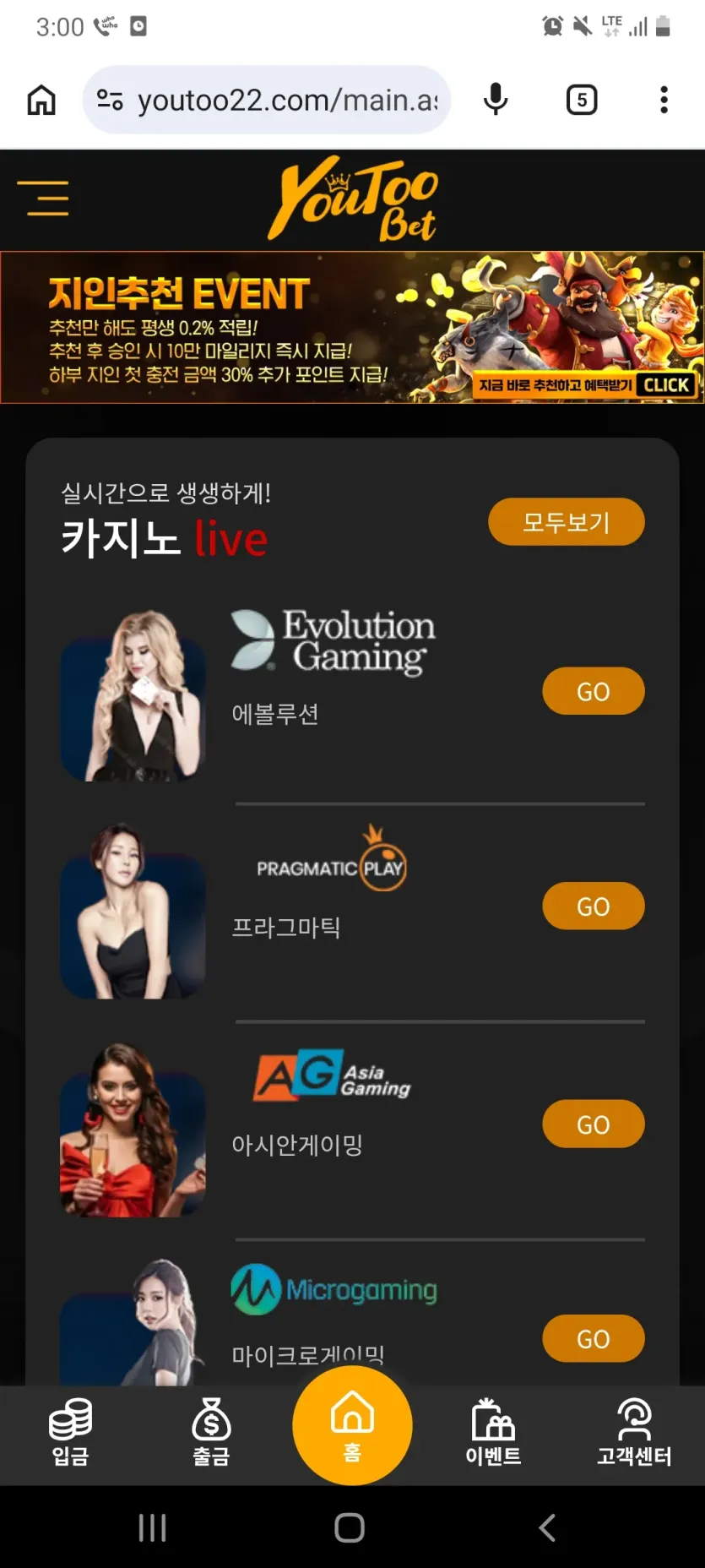Viewport: 705px width, 1568px height.
Task: Tap GO for Pragmatic Play
Action: (594, 906)
